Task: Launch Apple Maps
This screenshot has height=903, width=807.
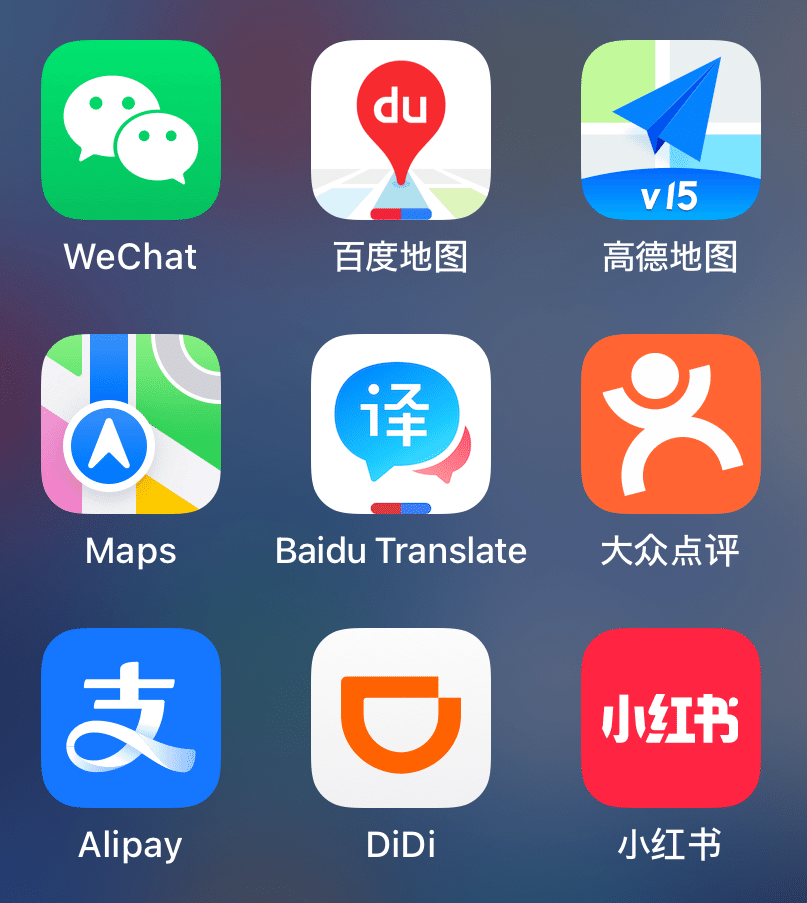Action: tap(131, 424)
